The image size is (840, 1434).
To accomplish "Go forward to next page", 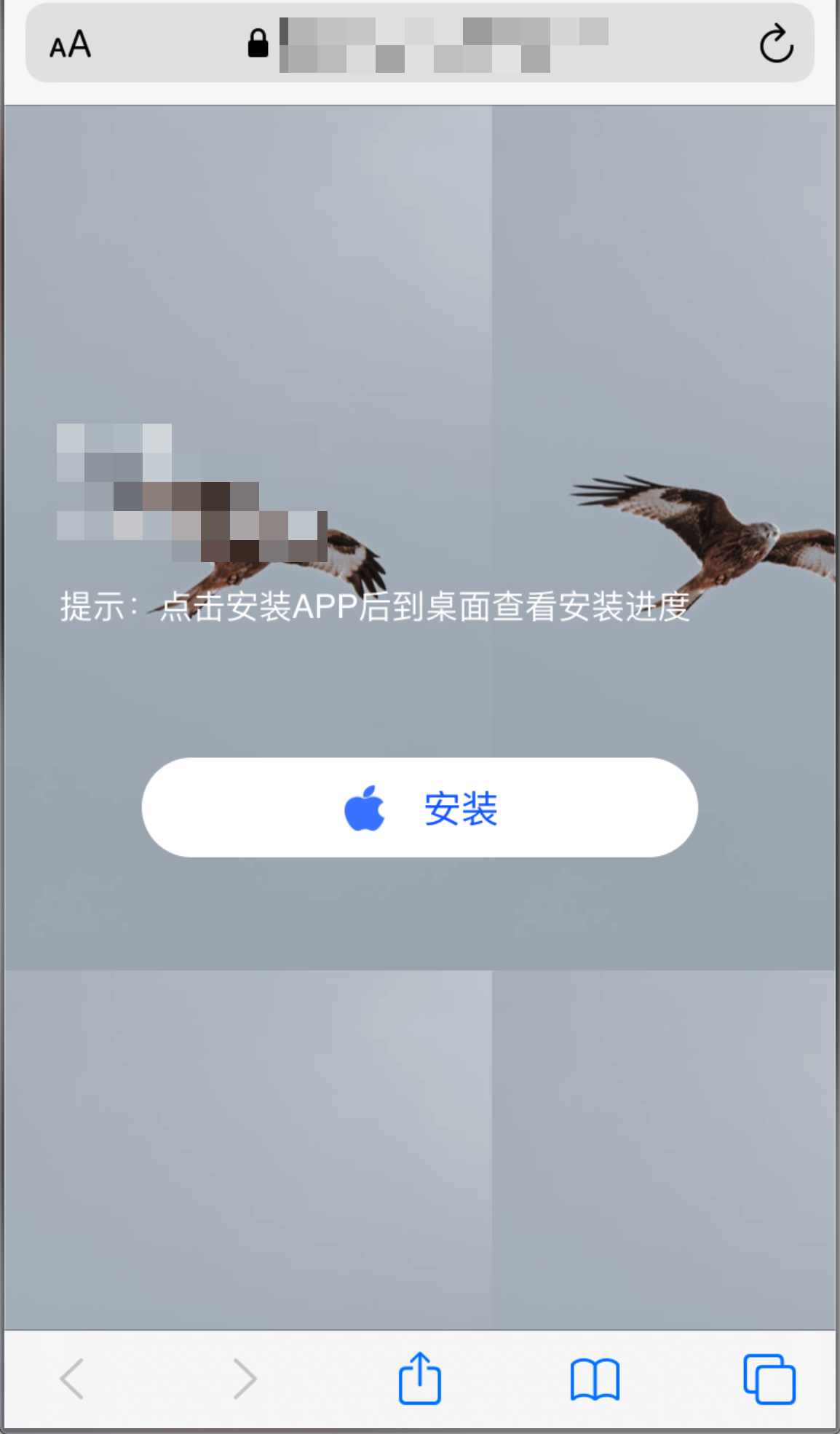I will [x=245, y=1379].
